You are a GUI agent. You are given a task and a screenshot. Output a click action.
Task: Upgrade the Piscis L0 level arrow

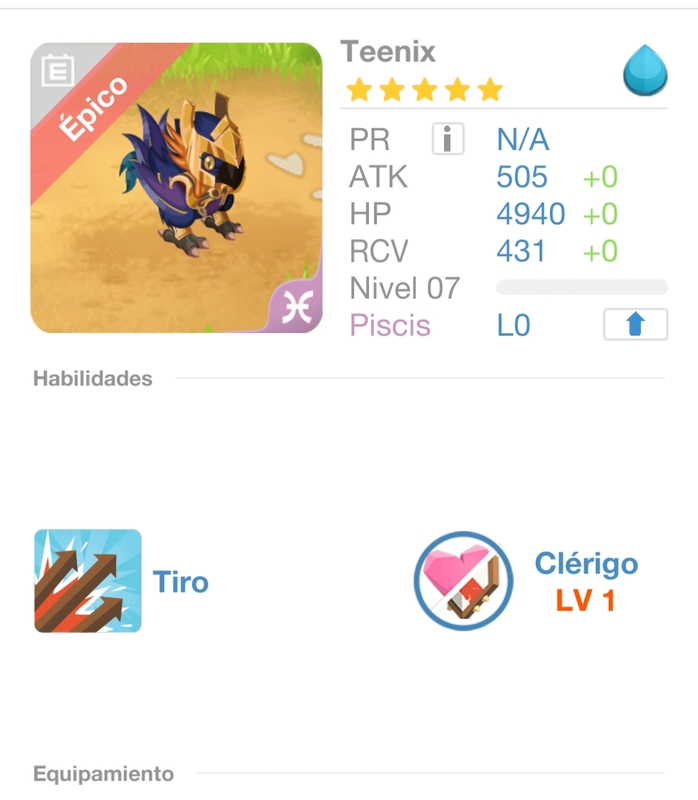[x=635, y=325]
